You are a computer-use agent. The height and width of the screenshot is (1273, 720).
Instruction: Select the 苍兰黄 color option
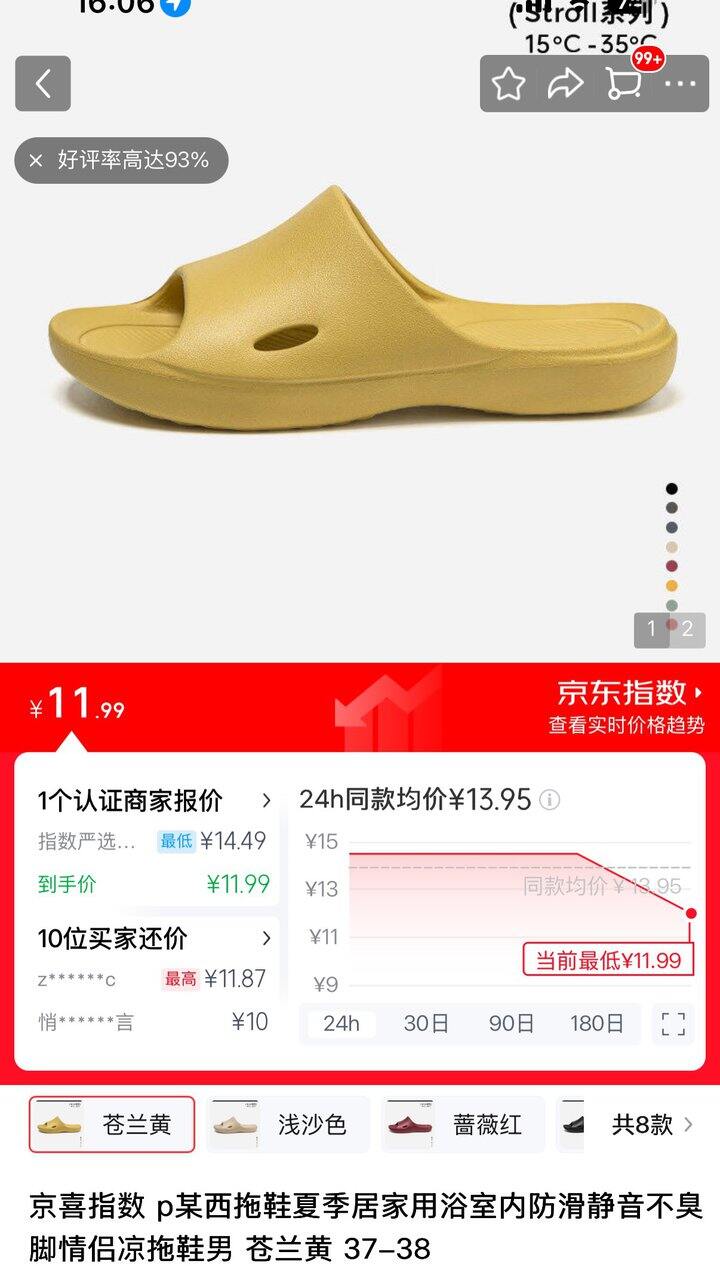112,1124
